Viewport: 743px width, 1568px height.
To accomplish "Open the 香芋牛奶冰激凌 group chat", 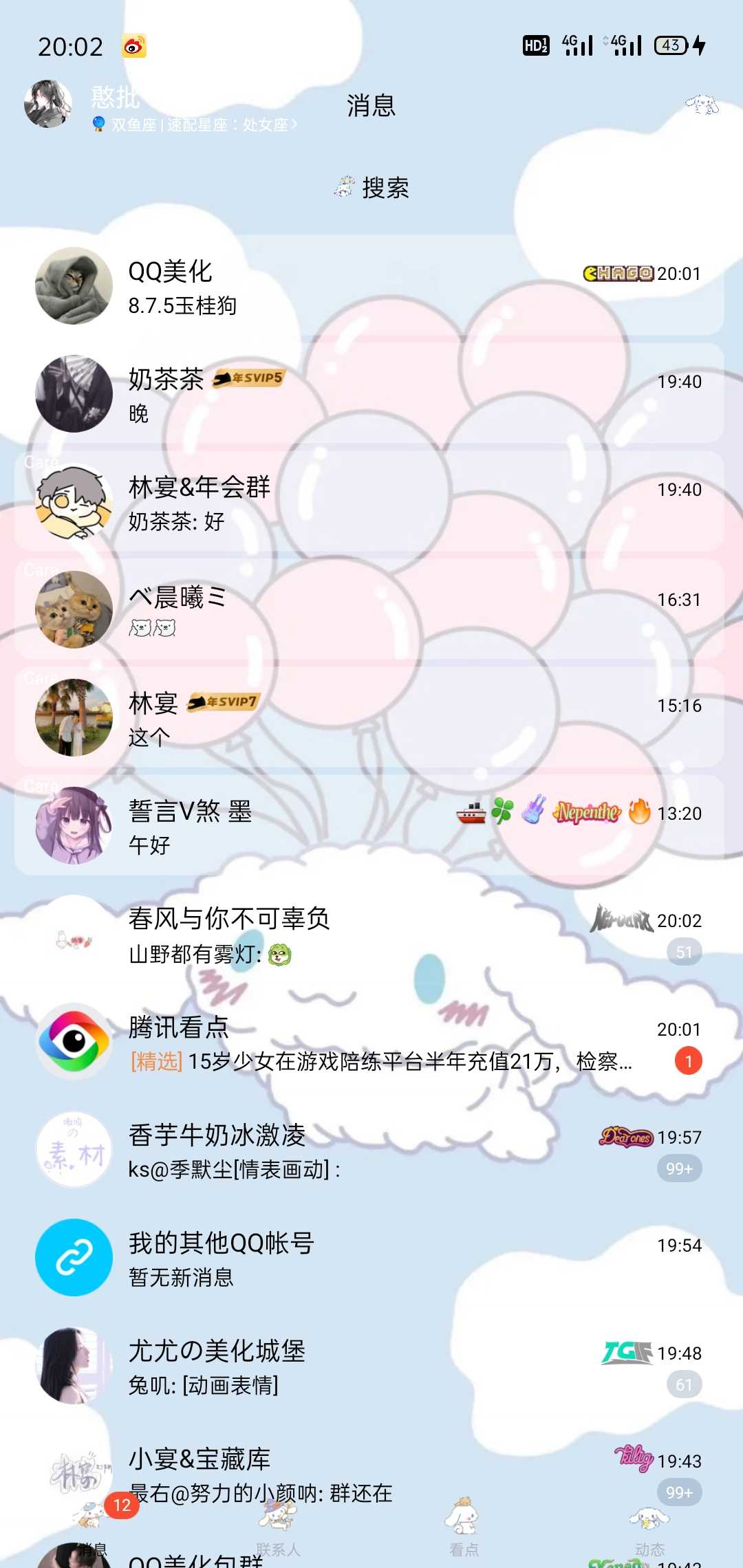I will 371,1150.
